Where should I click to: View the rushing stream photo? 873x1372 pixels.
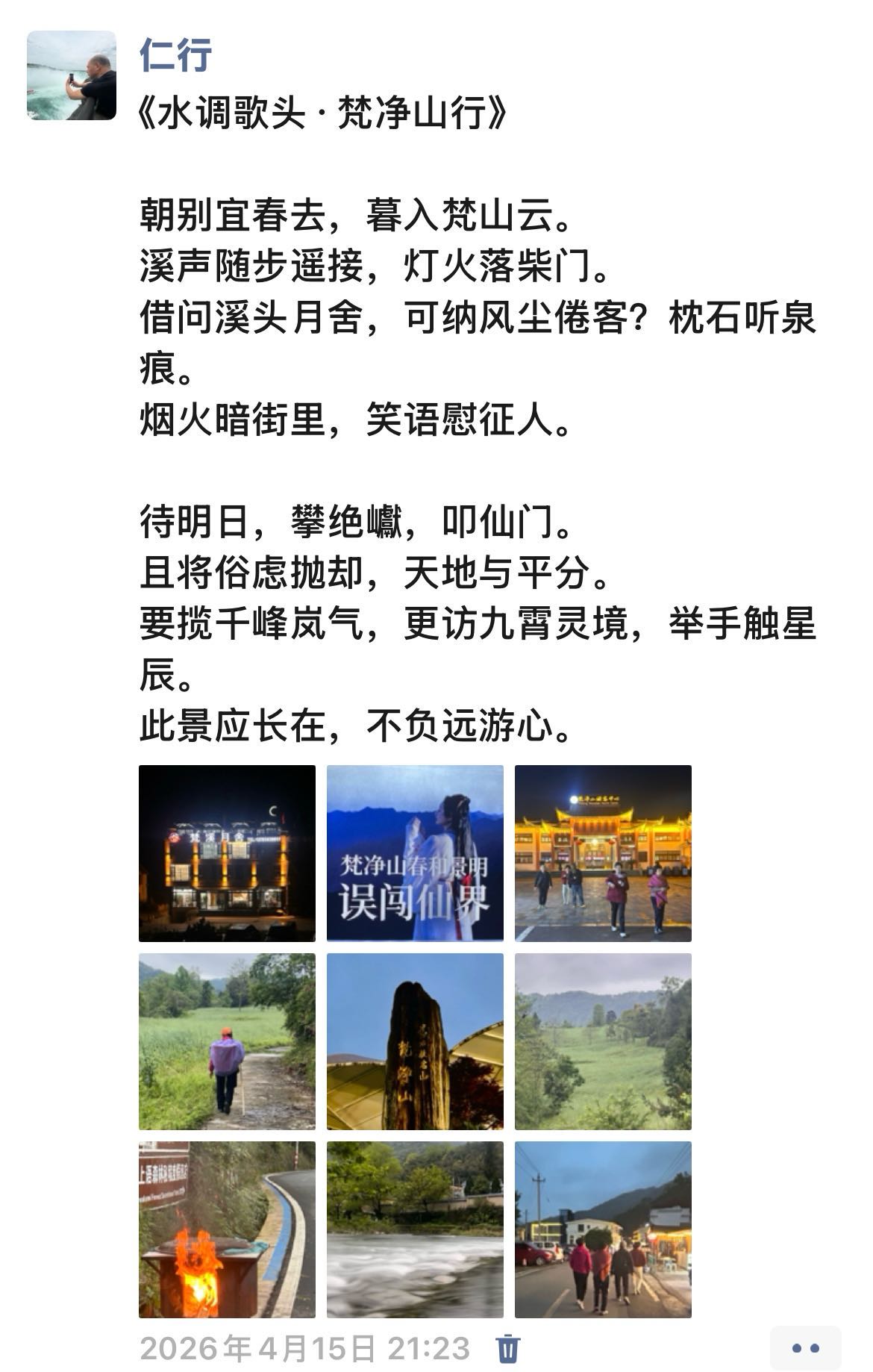[415, 1229]
